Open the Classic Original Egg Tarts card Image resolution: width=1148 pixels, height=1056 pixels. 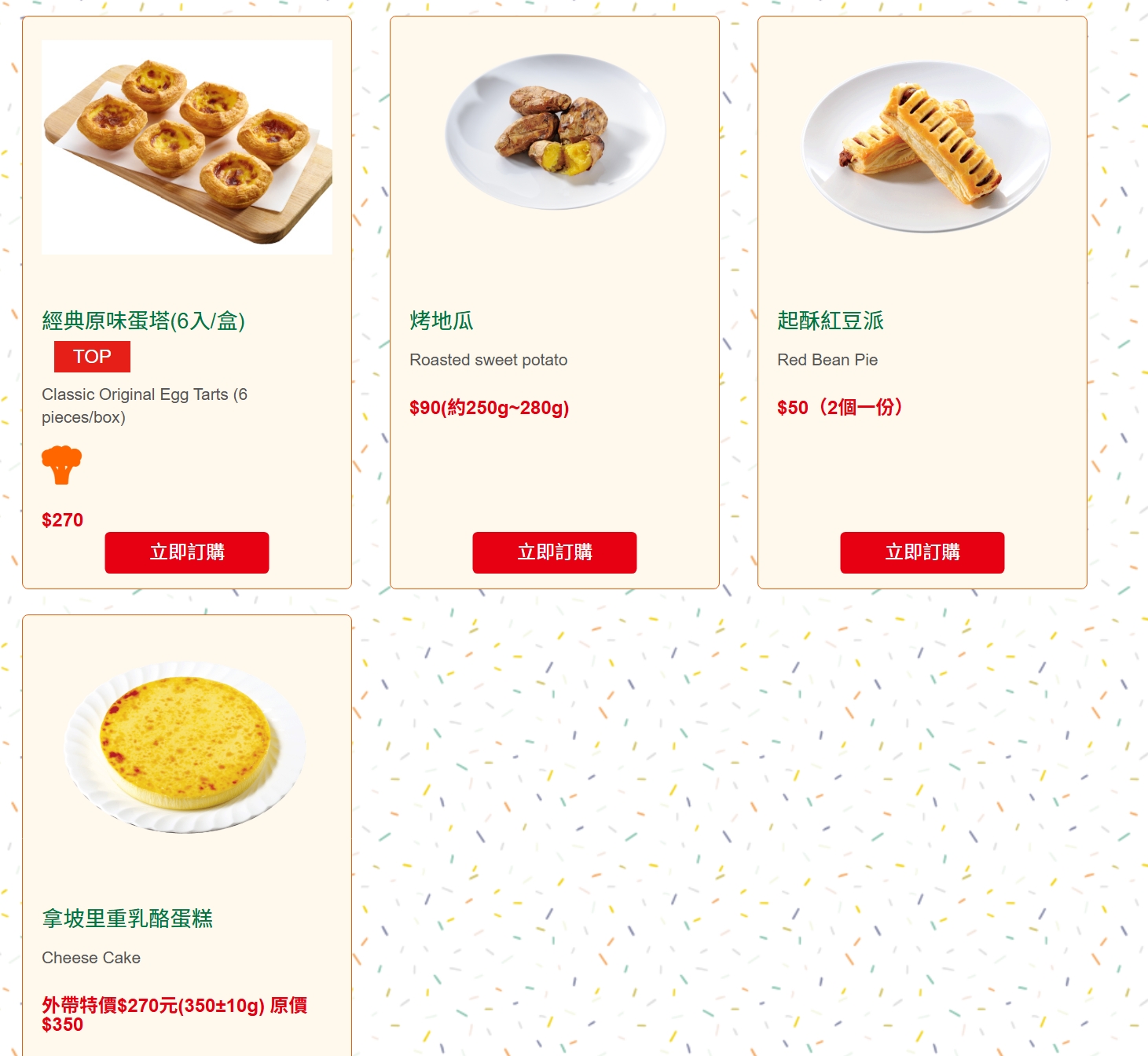(x=187, y=148)
